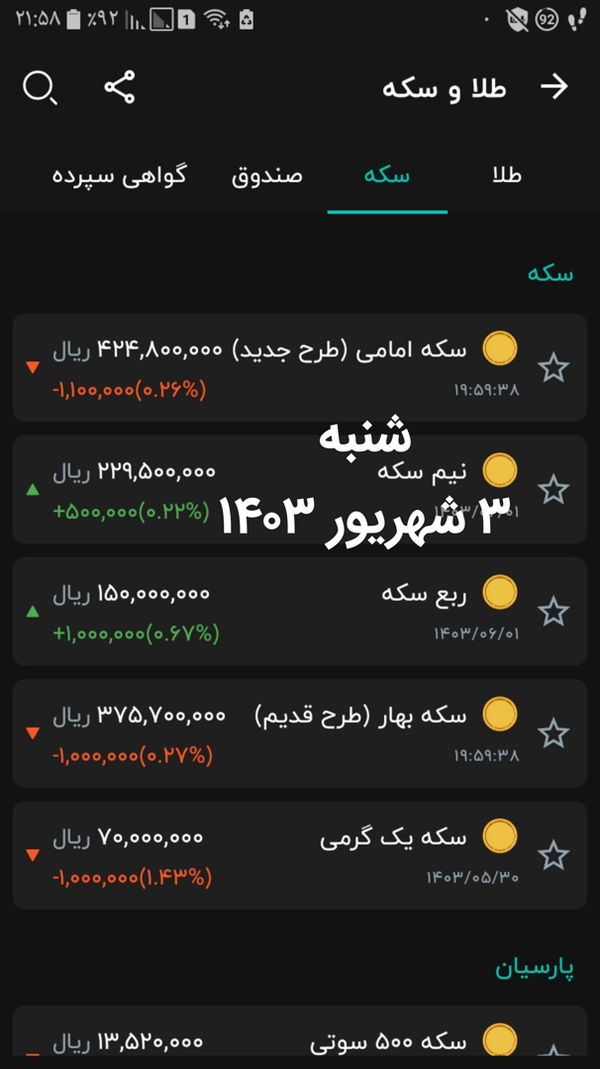Star the سکه بهار (طرح قدیم) item
Image resolution: width=600 pixels, height=1069 pixels.
tap(553, 734)
